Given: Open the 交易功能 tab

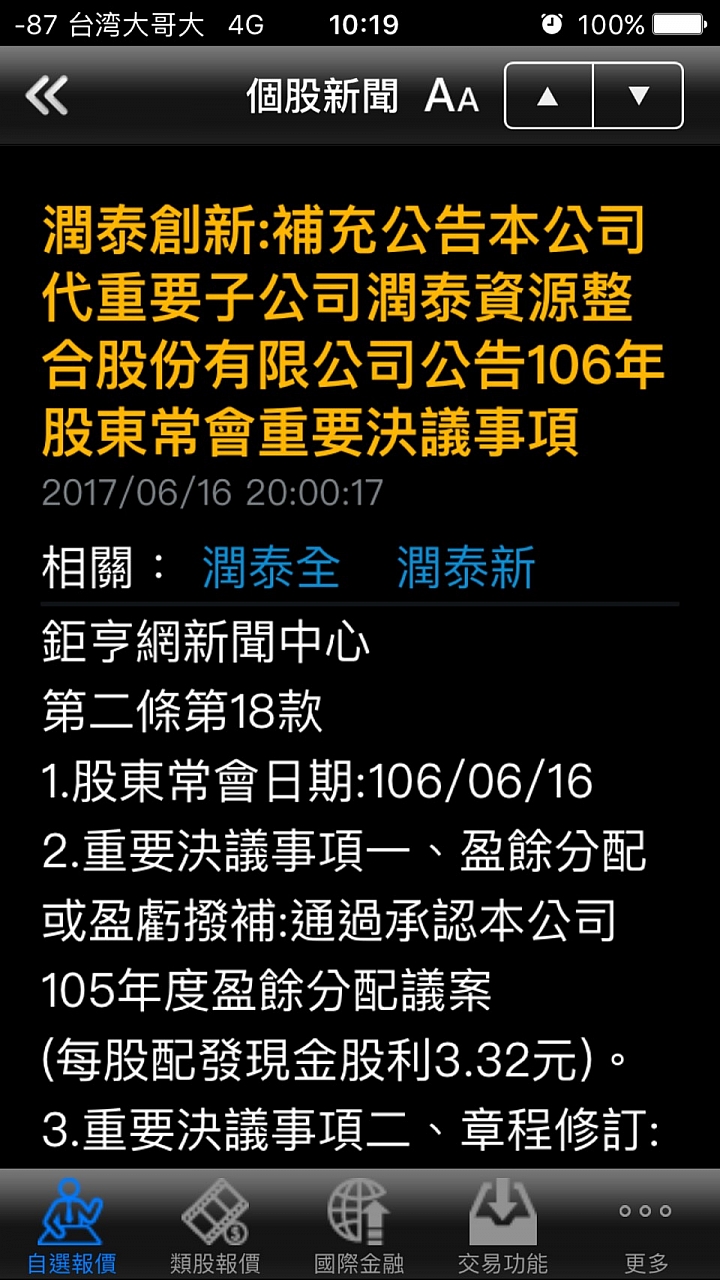Looking at the screenshot, I should [x=503, y=1226].
